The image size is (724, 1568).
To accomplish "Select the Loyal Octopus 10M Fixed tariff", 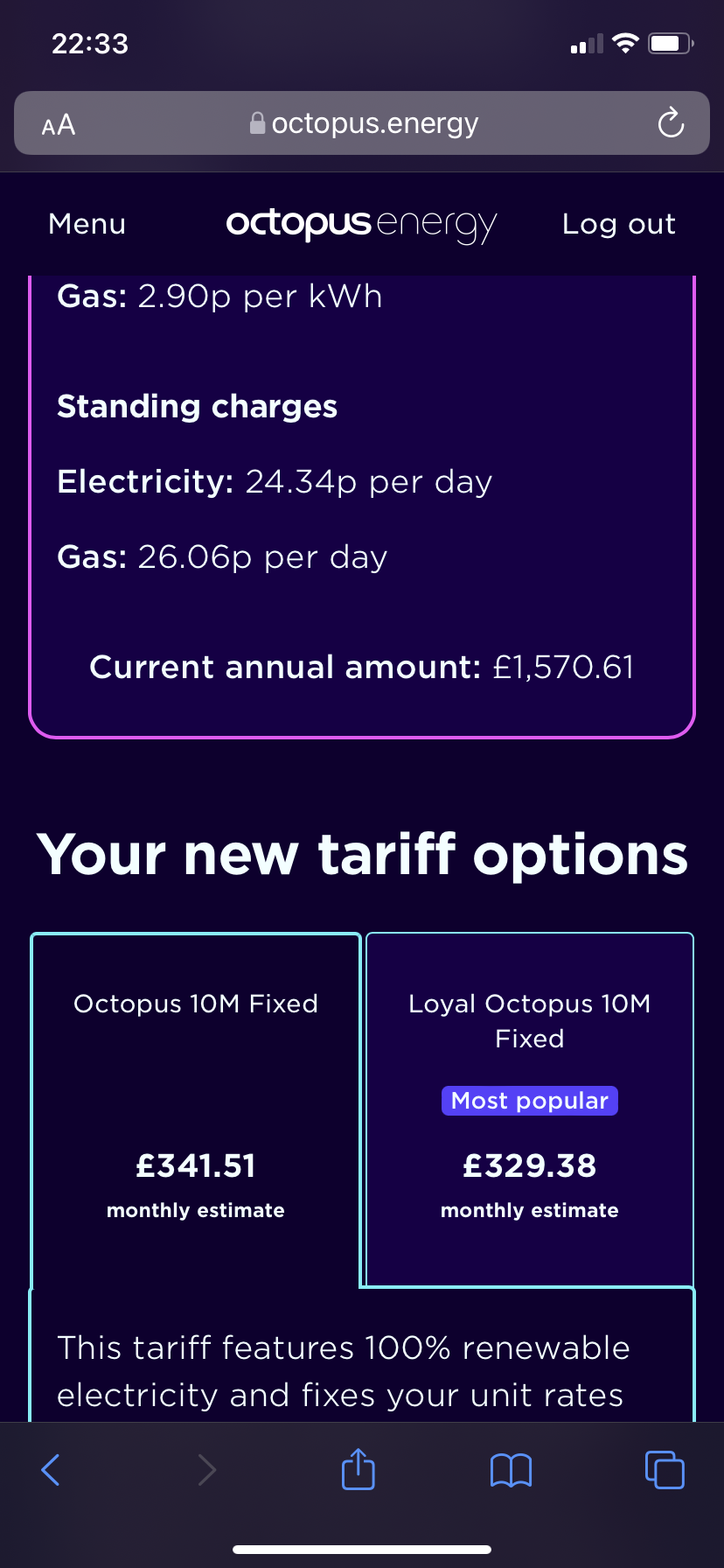I will [x=530, y=1109].
